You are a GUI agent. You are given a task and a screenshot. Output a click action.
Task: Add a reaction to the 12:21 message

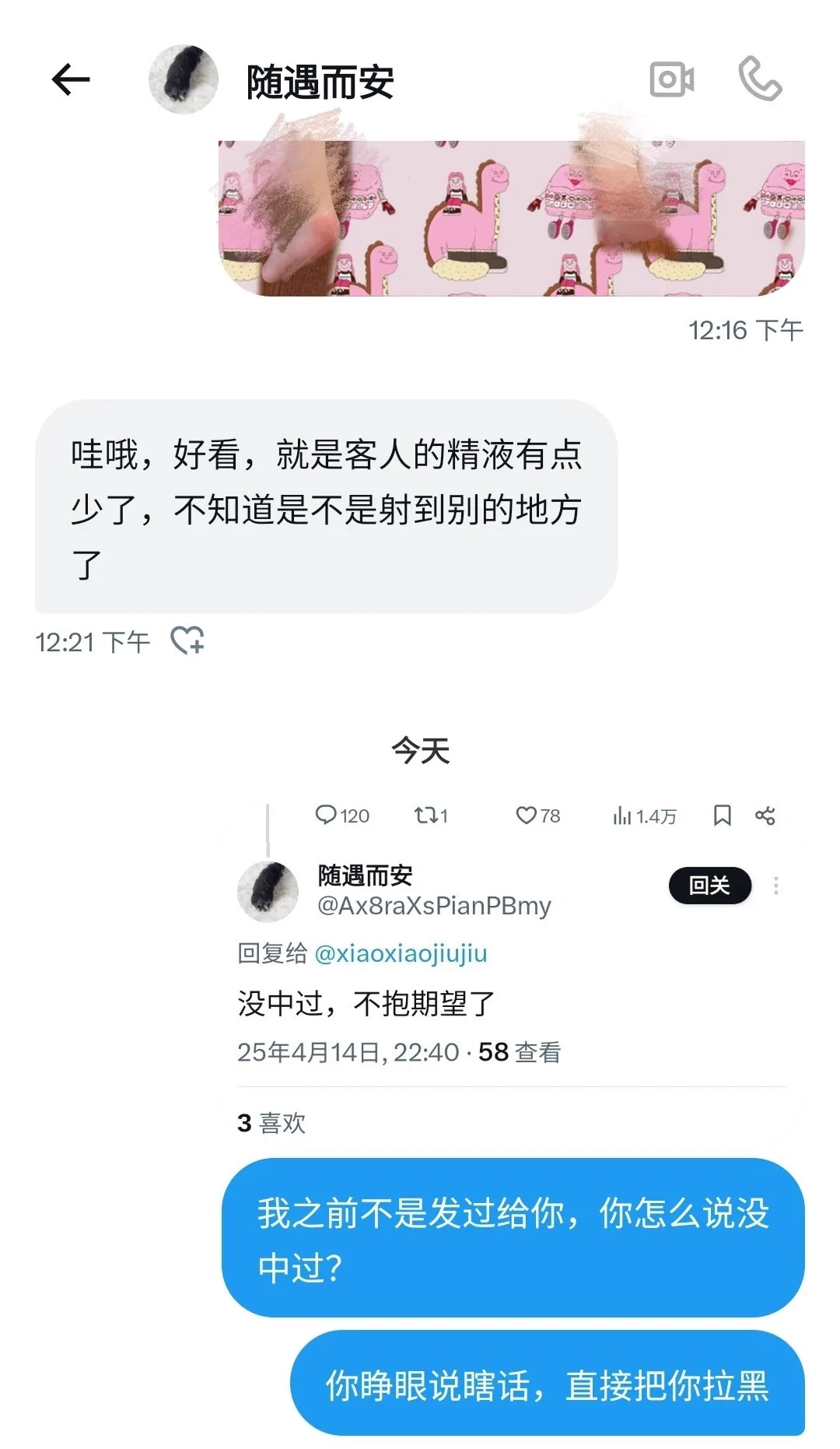[187, 640]
